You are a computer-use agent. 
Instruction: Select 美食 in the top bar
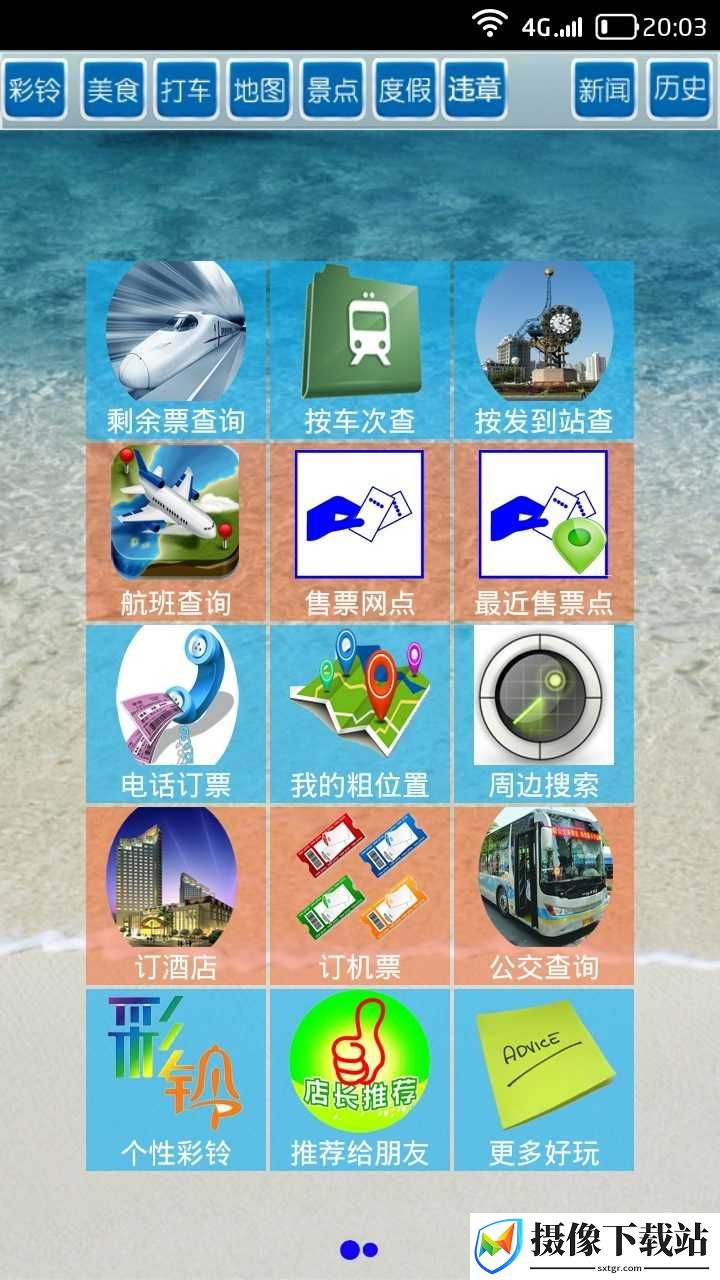114,90
